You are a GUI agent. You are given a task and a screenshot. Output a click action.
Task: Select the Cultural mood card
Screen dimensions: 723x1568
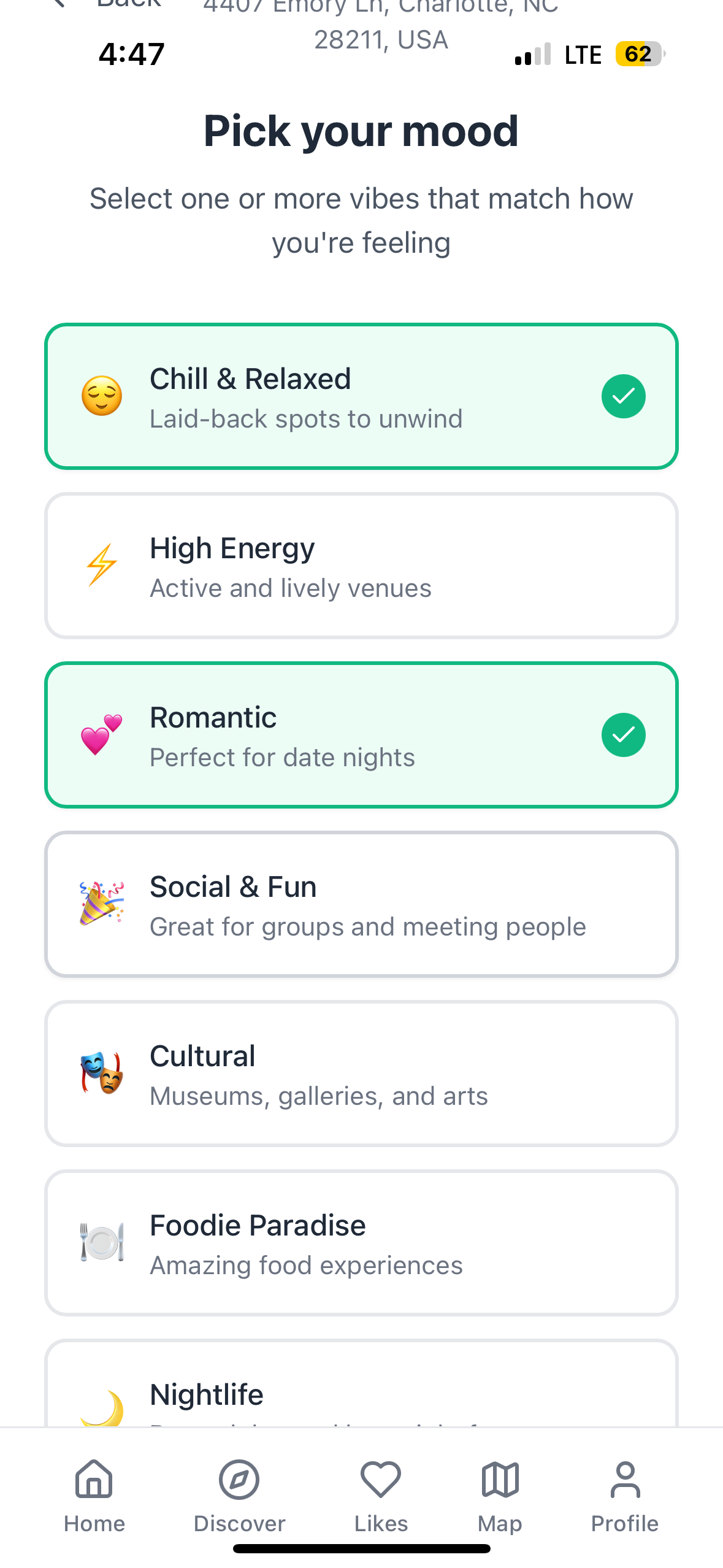(361, 1074)
